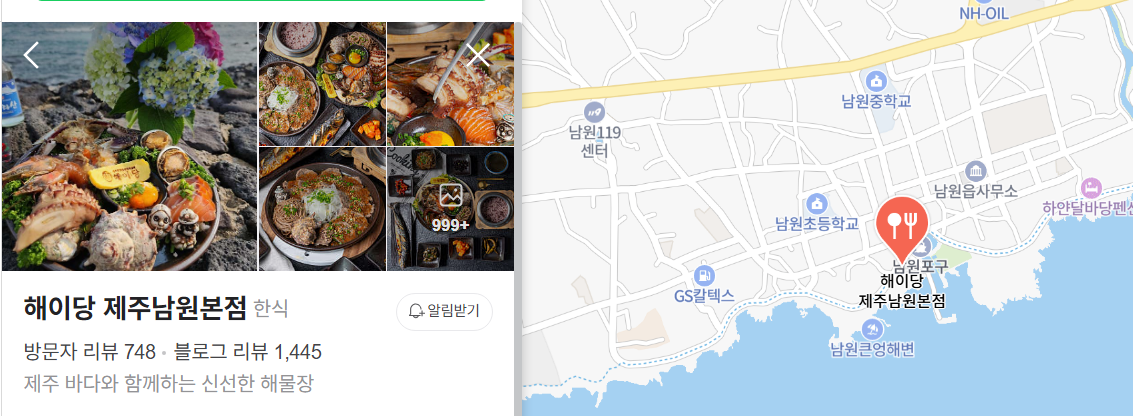Tap the 알림받기 notification button
The height and width of the screenshot is (416, 1133).
[x=444, y=312]
